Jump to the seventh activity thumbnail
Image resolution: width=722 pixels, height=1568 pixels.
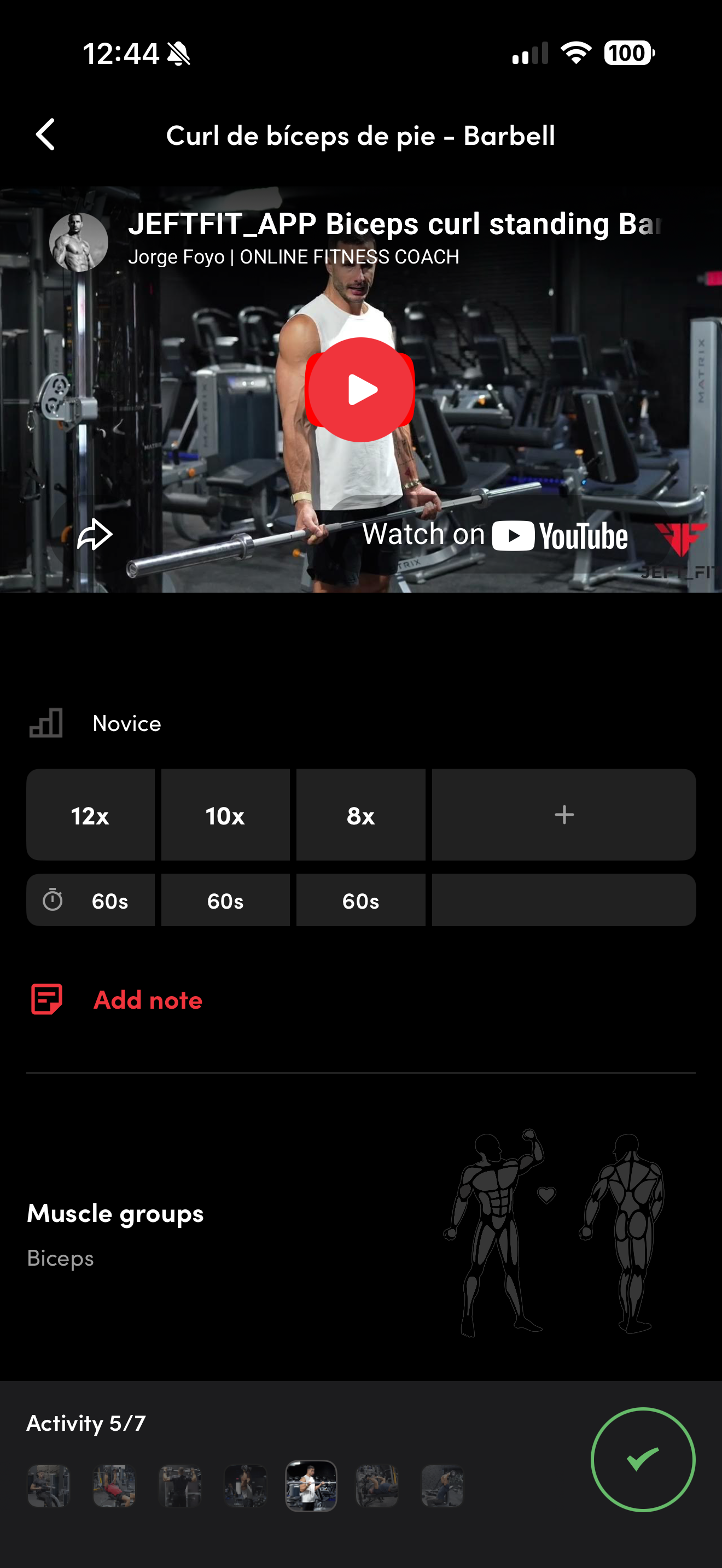pyautogui.click(x=442, y=1485)
